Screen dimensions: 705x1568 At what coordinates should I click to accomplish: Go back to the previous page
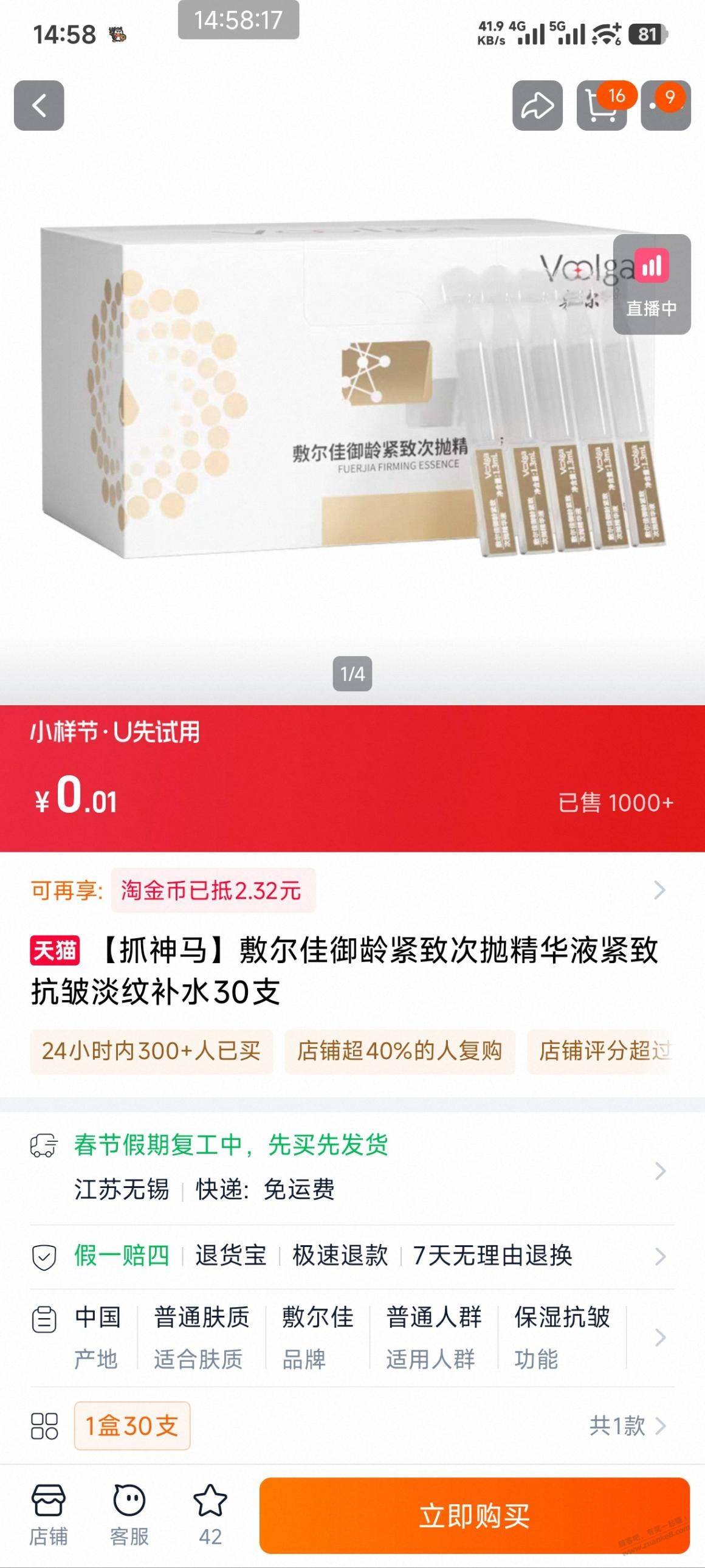click(x=39, y=105)
